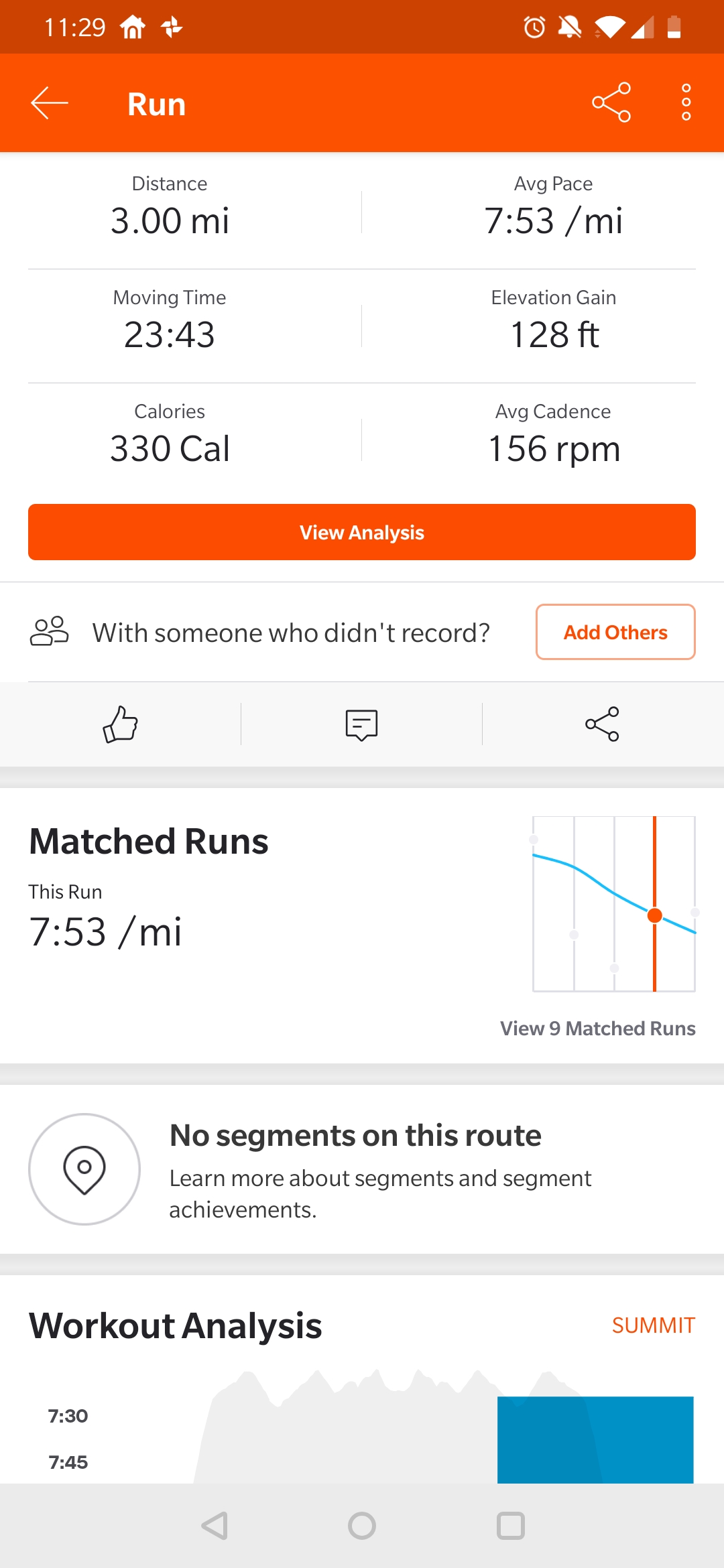The image size is (724, 1568).
Task: Open View Analysis
Action: coord(362,532)
